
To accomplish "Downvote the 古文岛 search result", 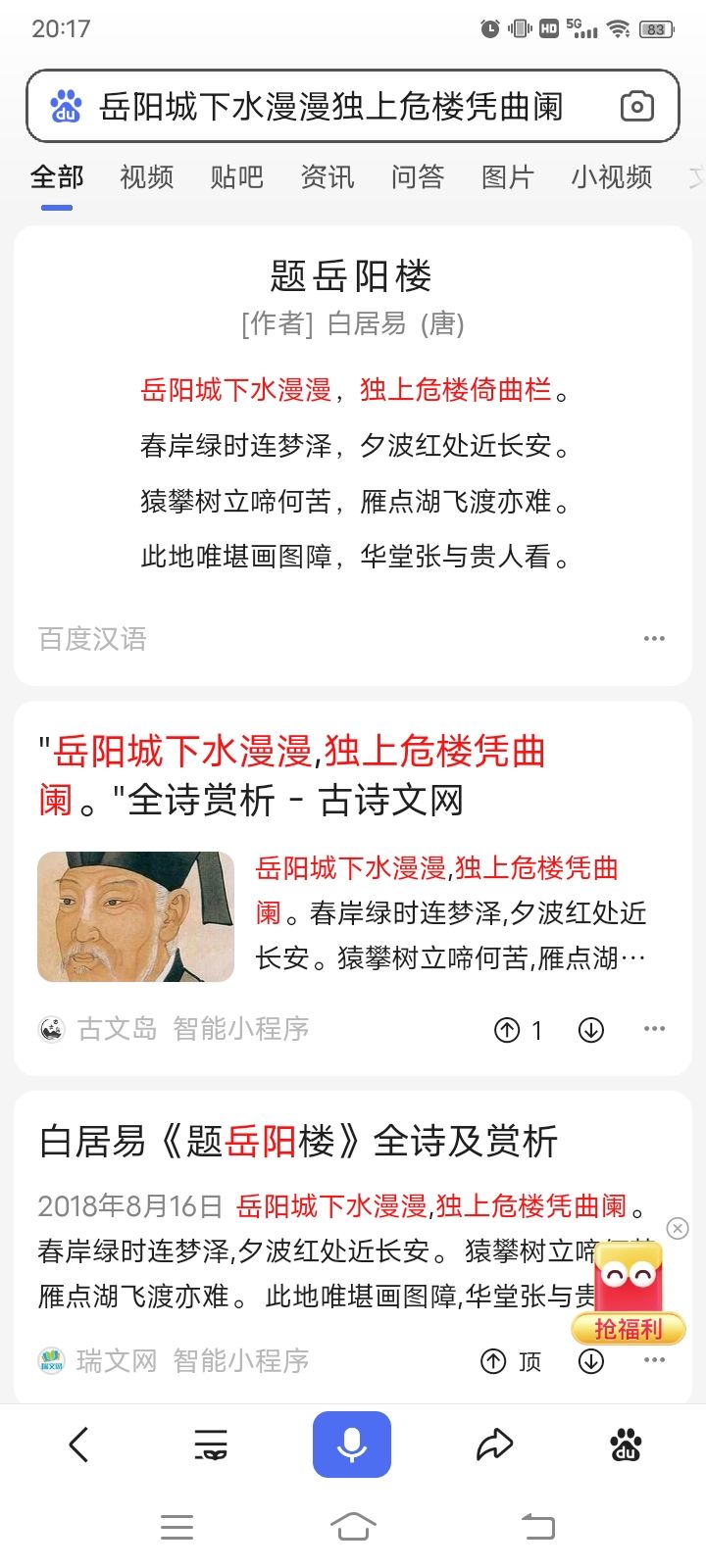I will (x=590, y=1030).
